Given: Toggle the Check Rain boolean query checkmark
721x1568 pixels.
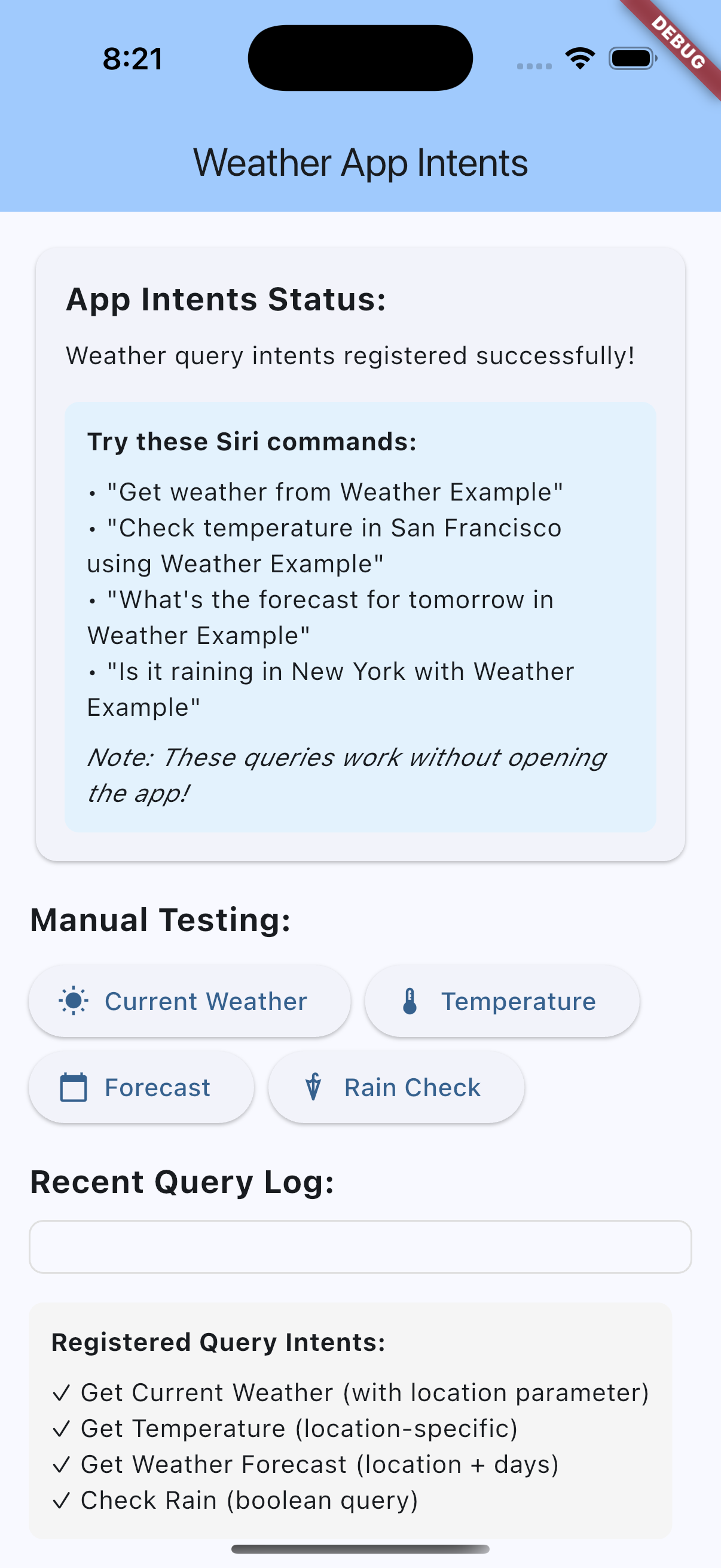Looking at the screenshot, I should [63, 1500].
